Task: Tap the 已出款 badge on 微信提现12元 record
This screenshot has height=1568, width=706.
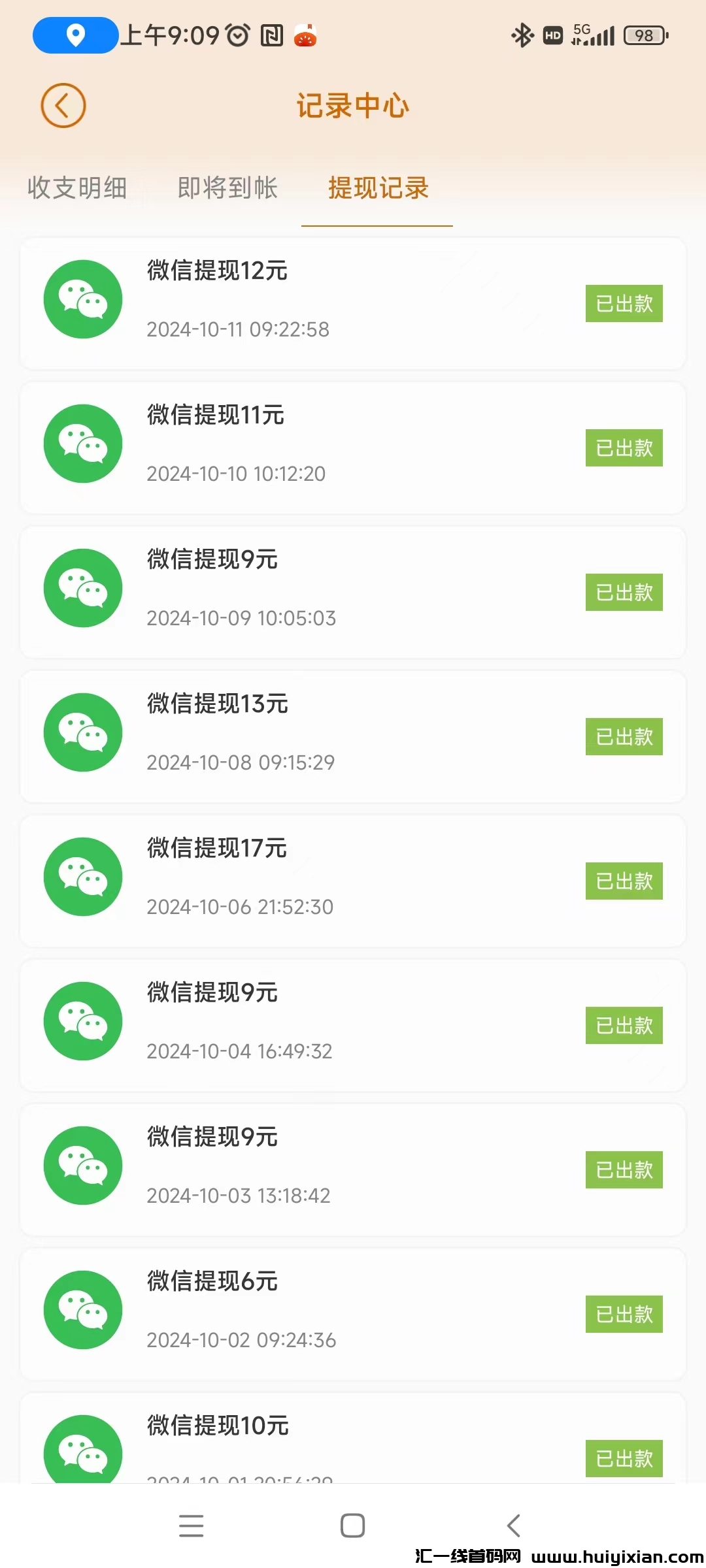Action: (624, 303)
